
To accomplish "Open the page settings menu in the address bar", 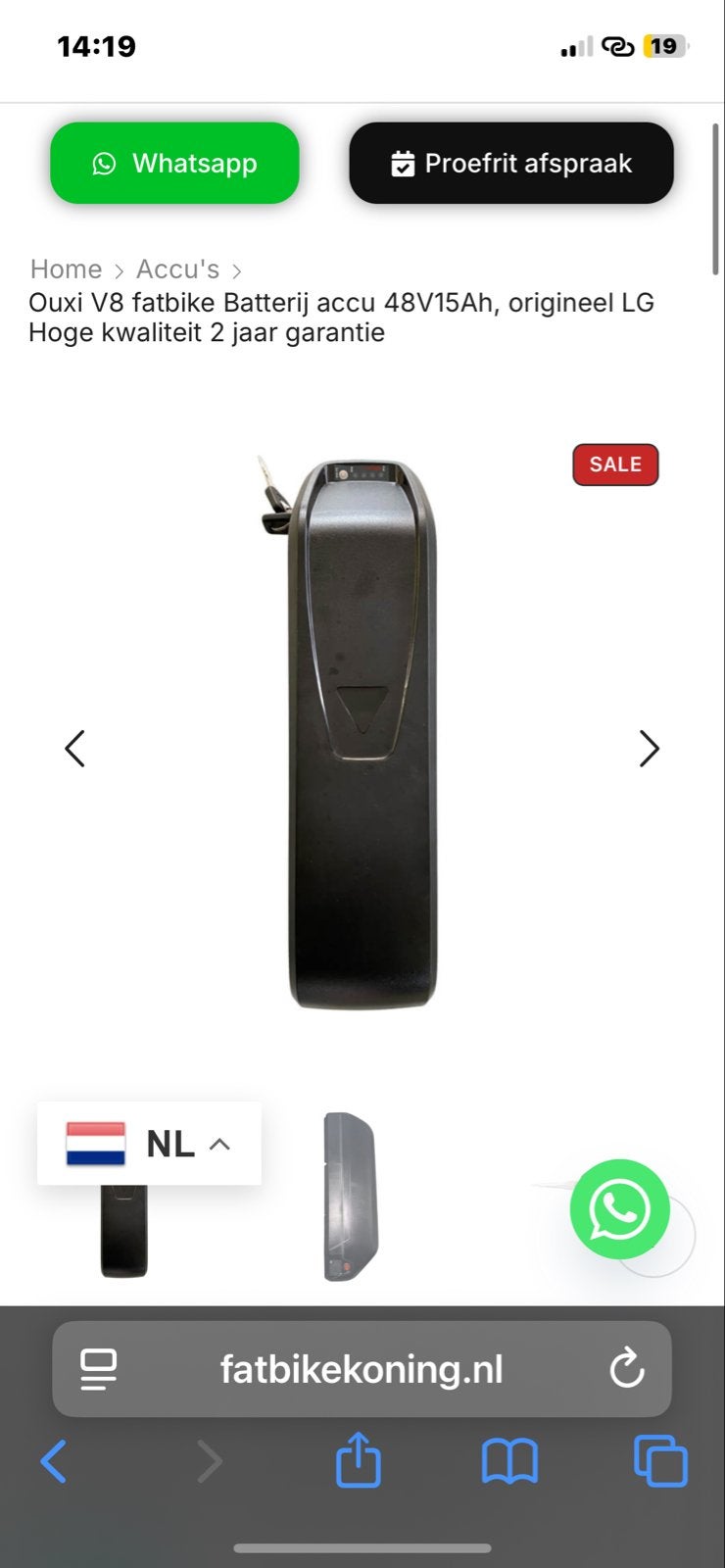I will tap(98, 1369).
